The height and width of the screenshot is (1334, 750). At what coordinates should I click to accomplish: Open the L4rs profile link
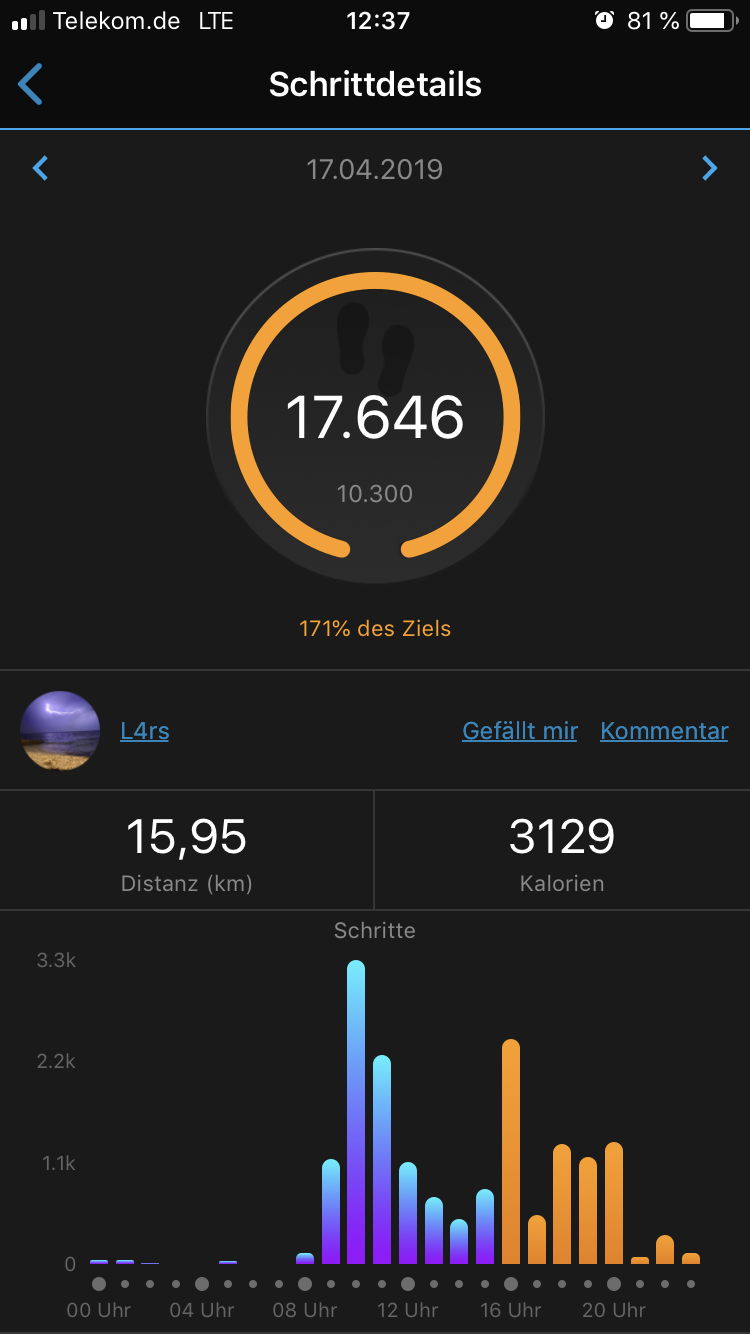tap(145, 731)
